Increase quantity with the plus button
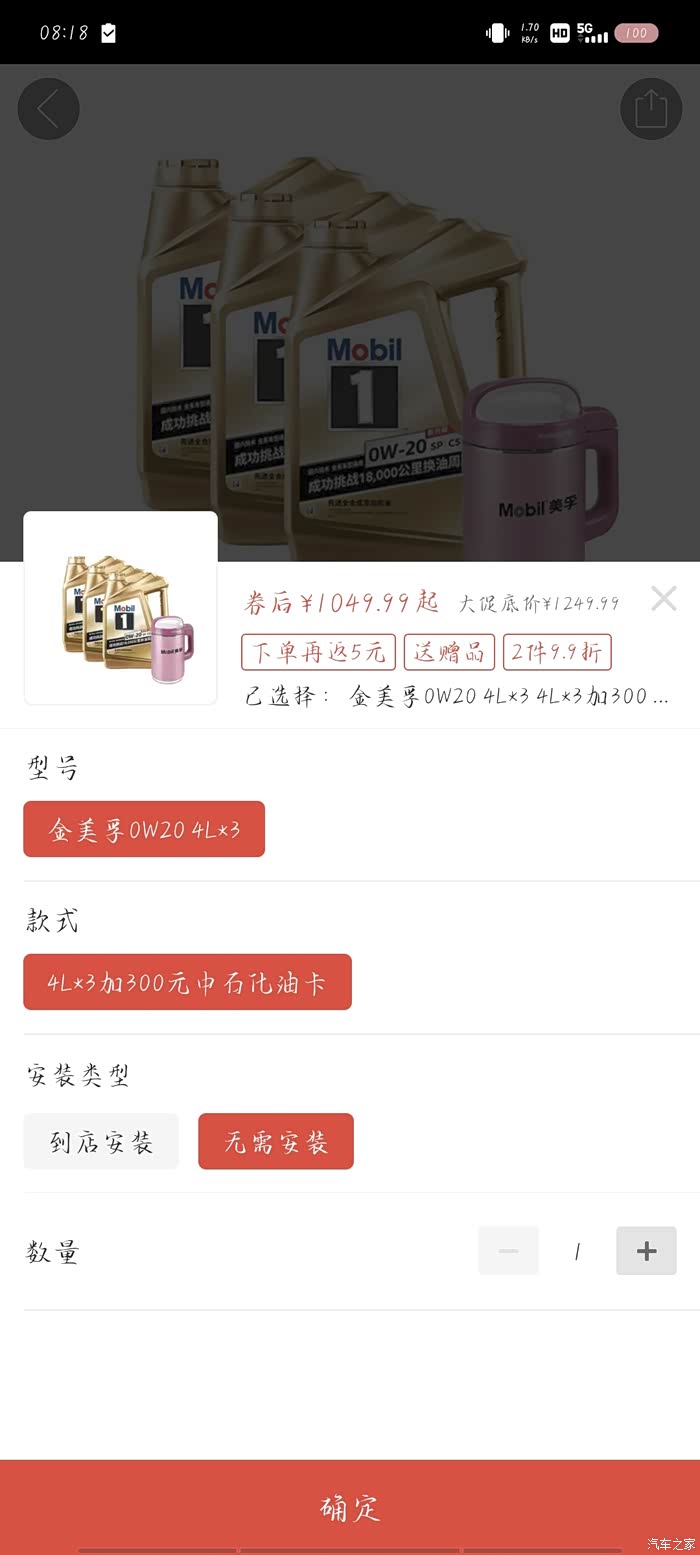Screen dimensions: 700x1555 tap(646, 1250)
